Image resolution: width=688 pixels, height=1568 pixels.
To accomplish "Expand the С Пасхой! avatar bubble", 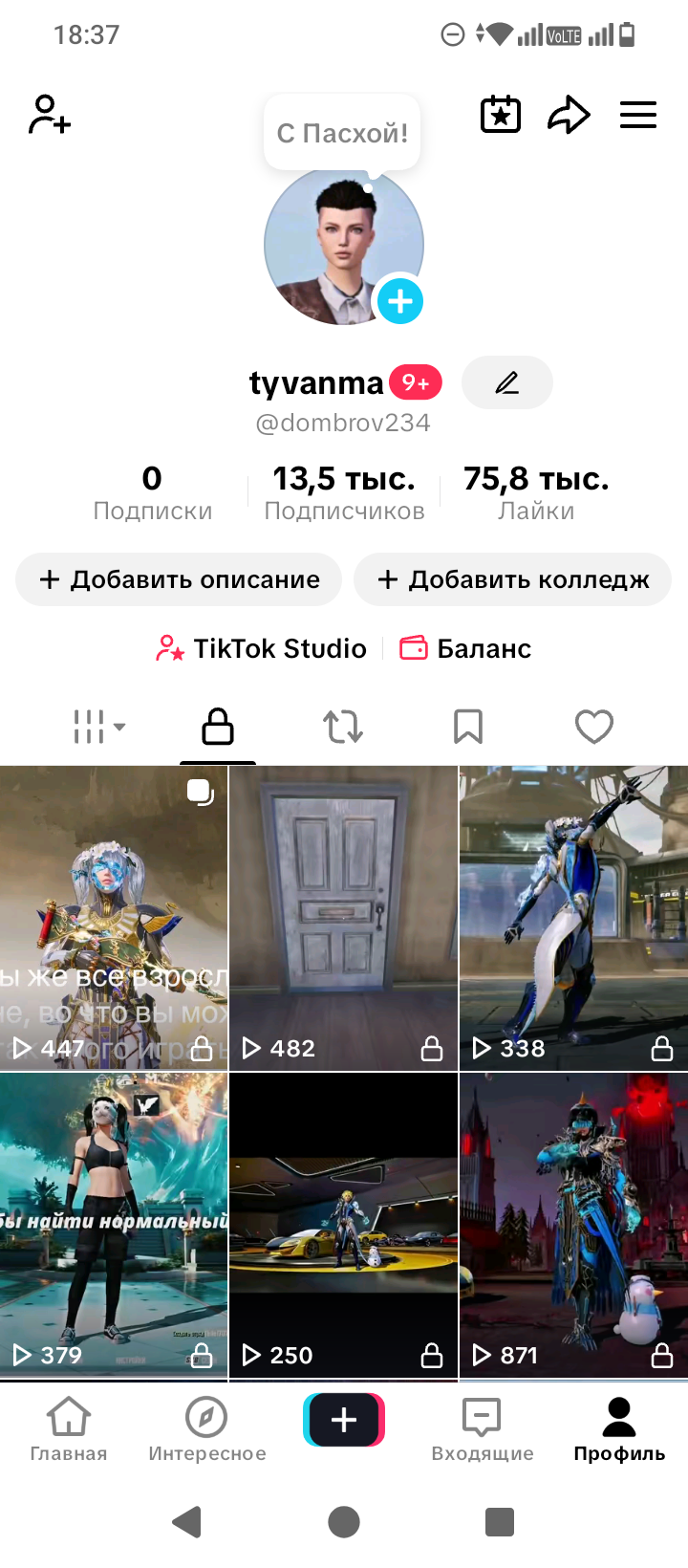I will point(341,133).
